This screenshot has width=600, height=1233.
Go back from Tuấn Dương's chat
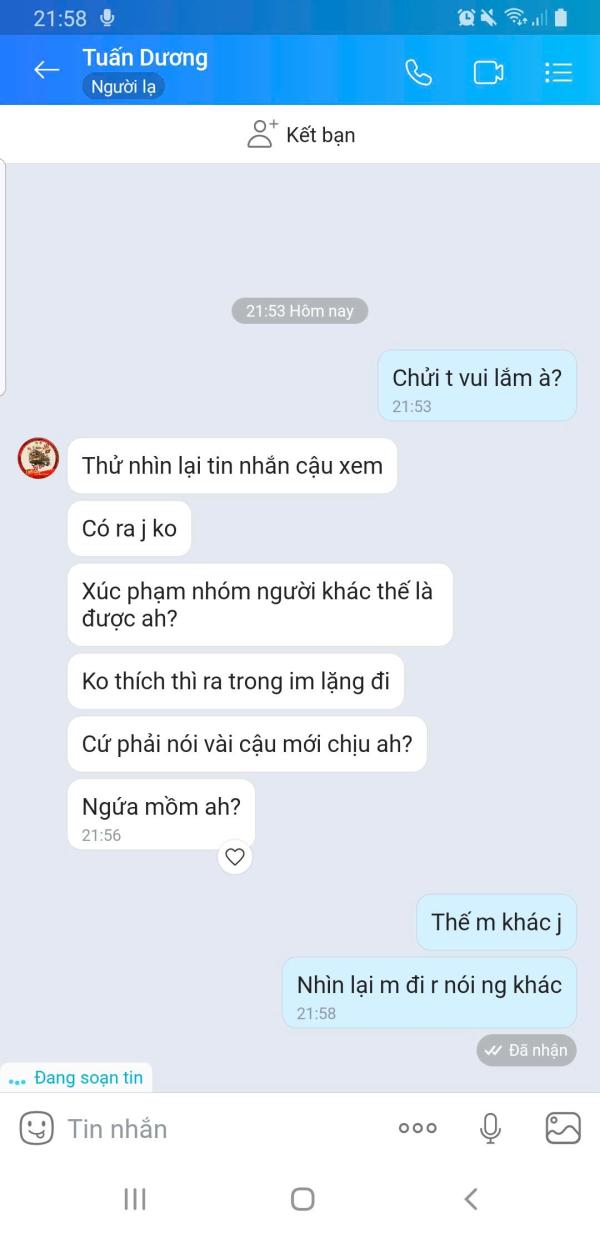point(46,70)
